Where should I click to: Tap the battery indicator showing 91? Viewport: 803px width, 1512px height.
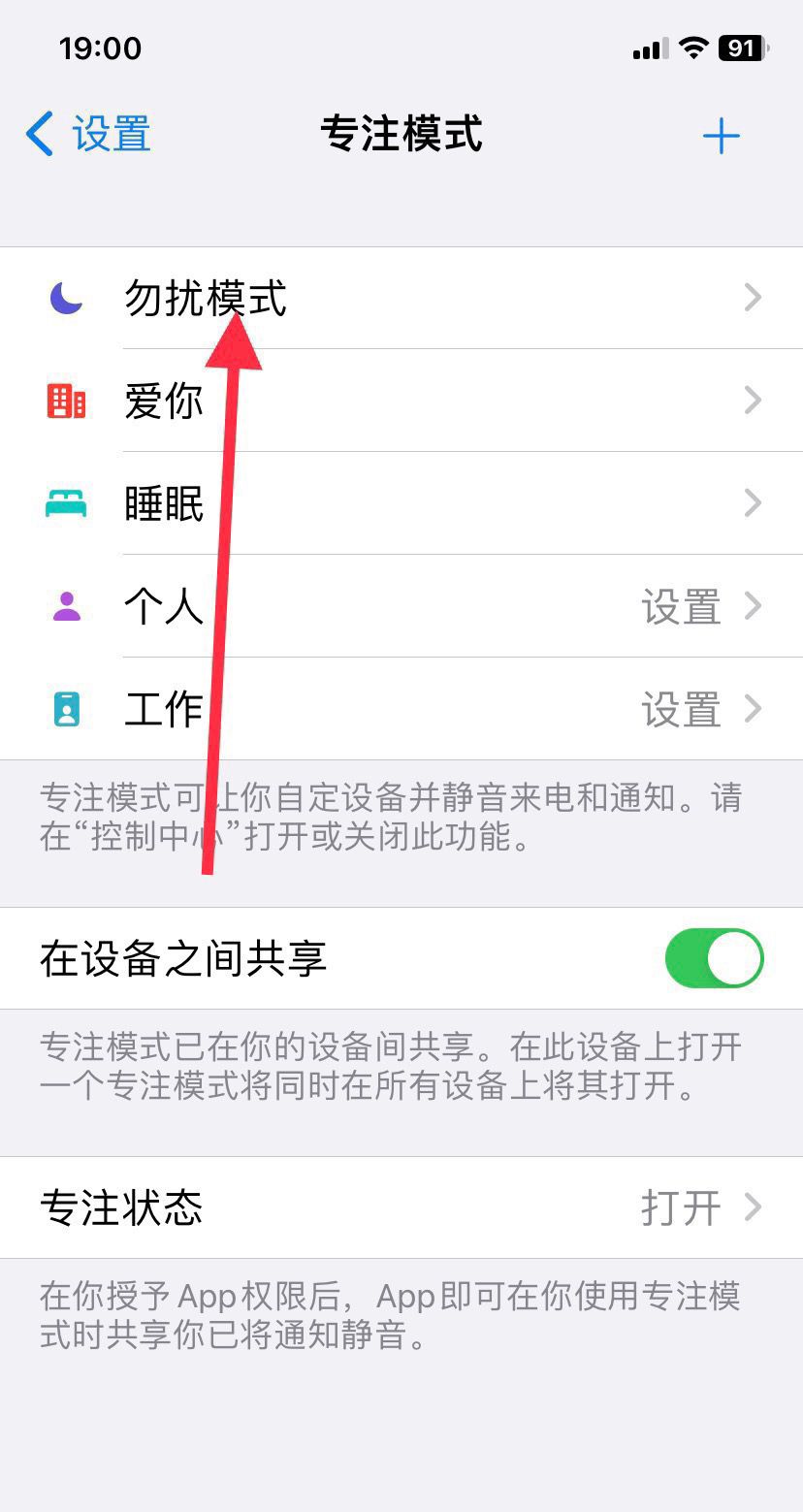[743, 47]
